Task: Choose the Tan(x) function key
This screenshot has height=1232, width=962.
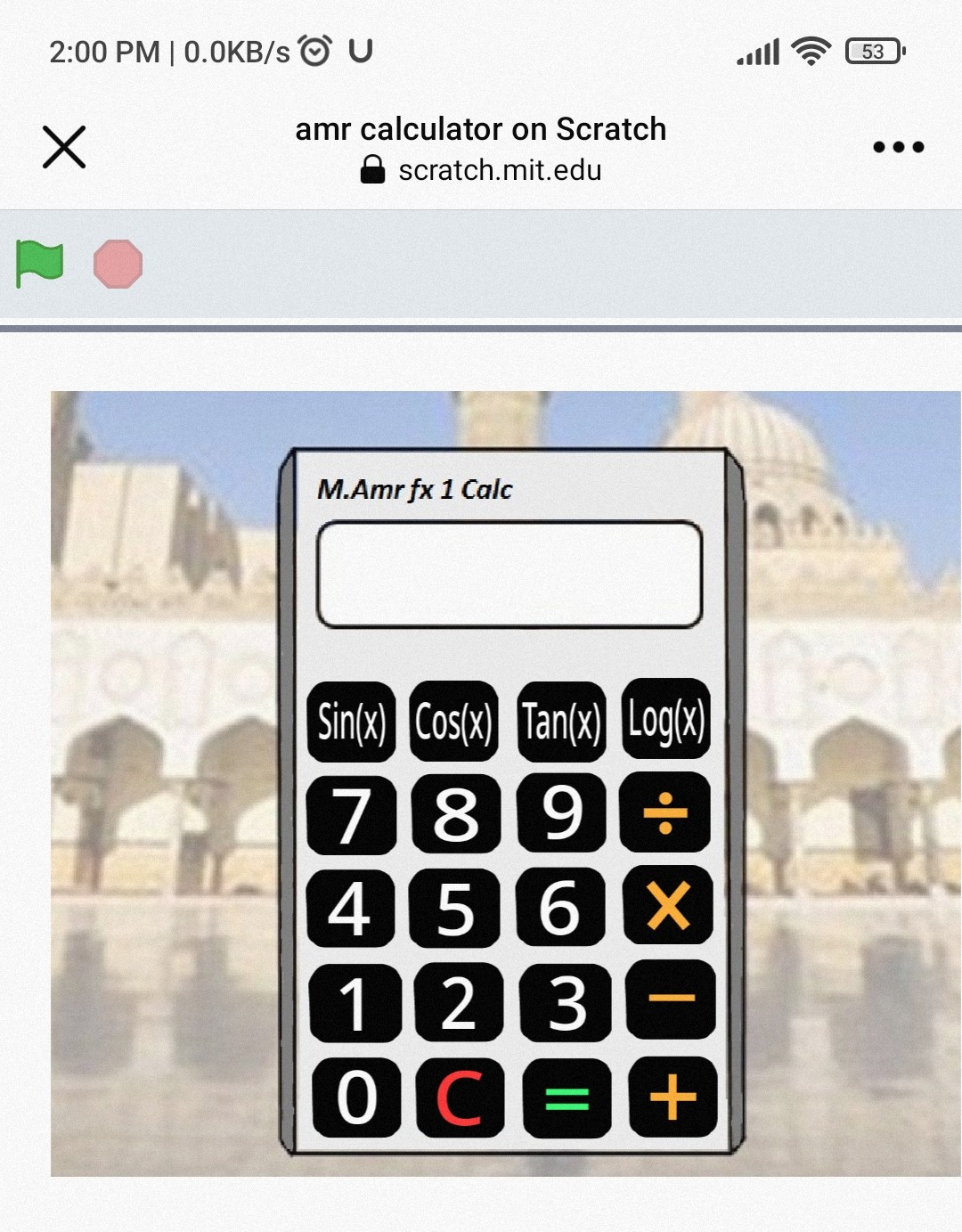Action: [x=561, y=722]
